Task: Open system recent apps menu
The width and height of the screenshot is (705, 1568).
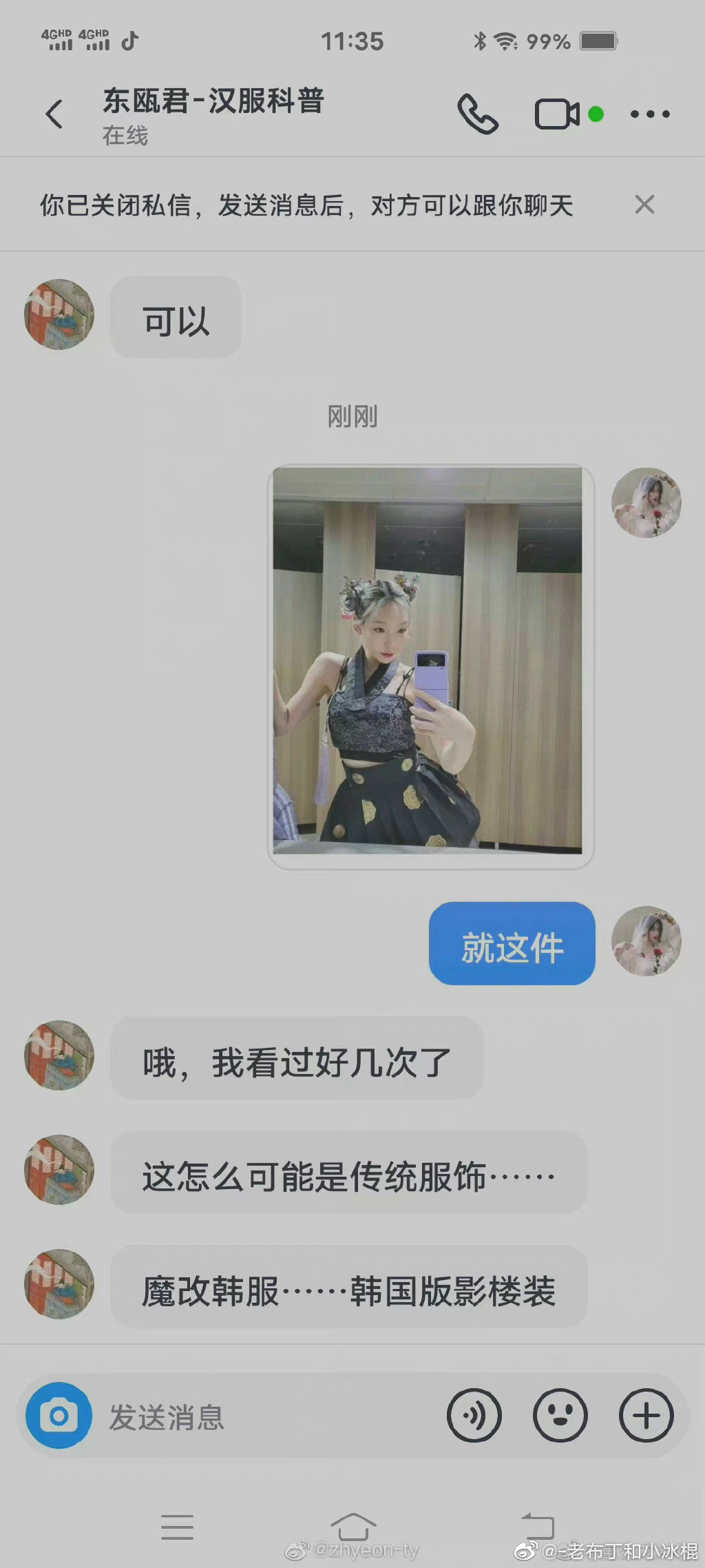Action: pyautogui.click(x=177, y=1527)
